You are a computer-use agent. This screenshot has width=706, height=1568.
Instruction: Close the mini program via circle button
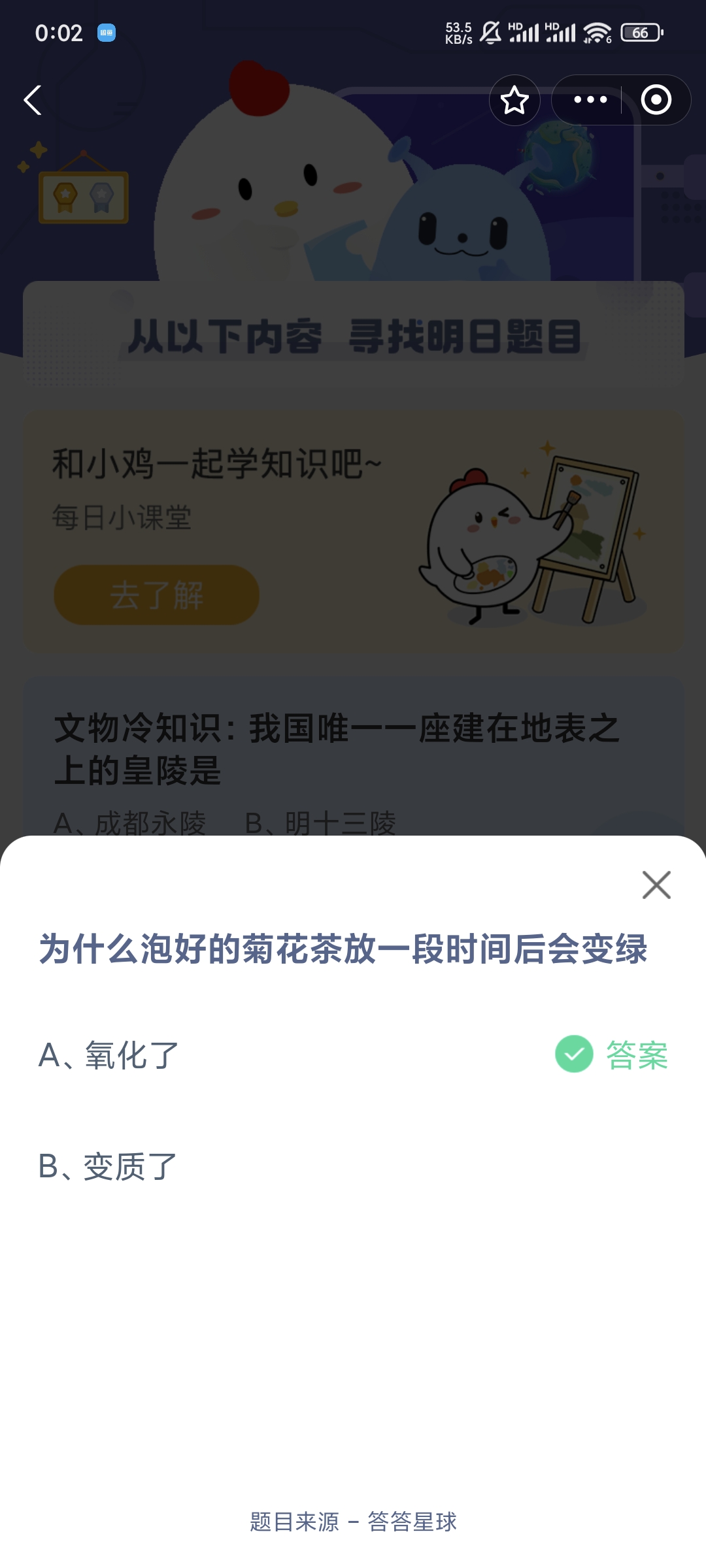(656, 100)
